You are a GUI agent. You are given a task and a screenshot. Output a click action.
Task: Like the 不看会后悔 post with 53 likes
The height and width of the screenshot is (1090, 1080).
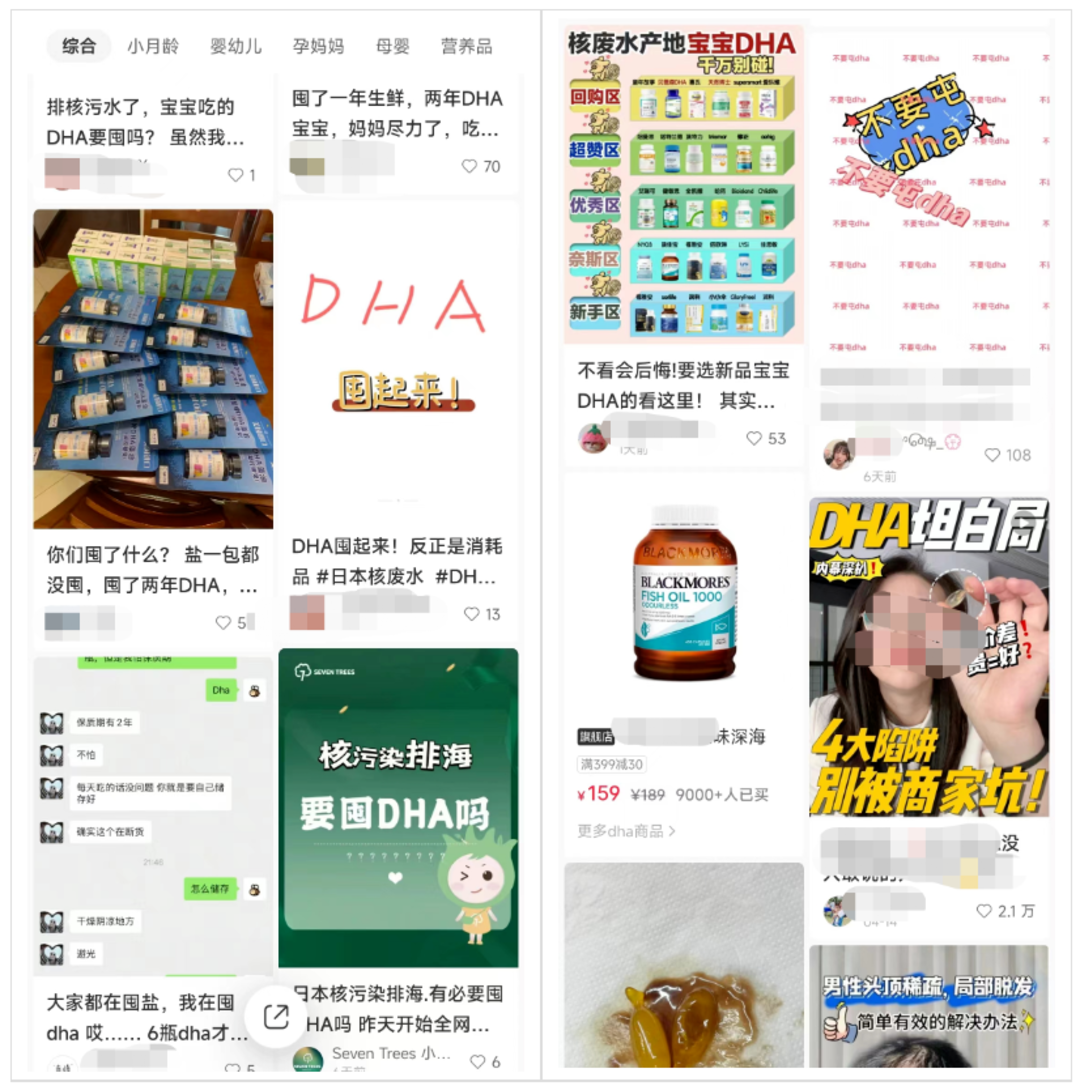point(755,438)
